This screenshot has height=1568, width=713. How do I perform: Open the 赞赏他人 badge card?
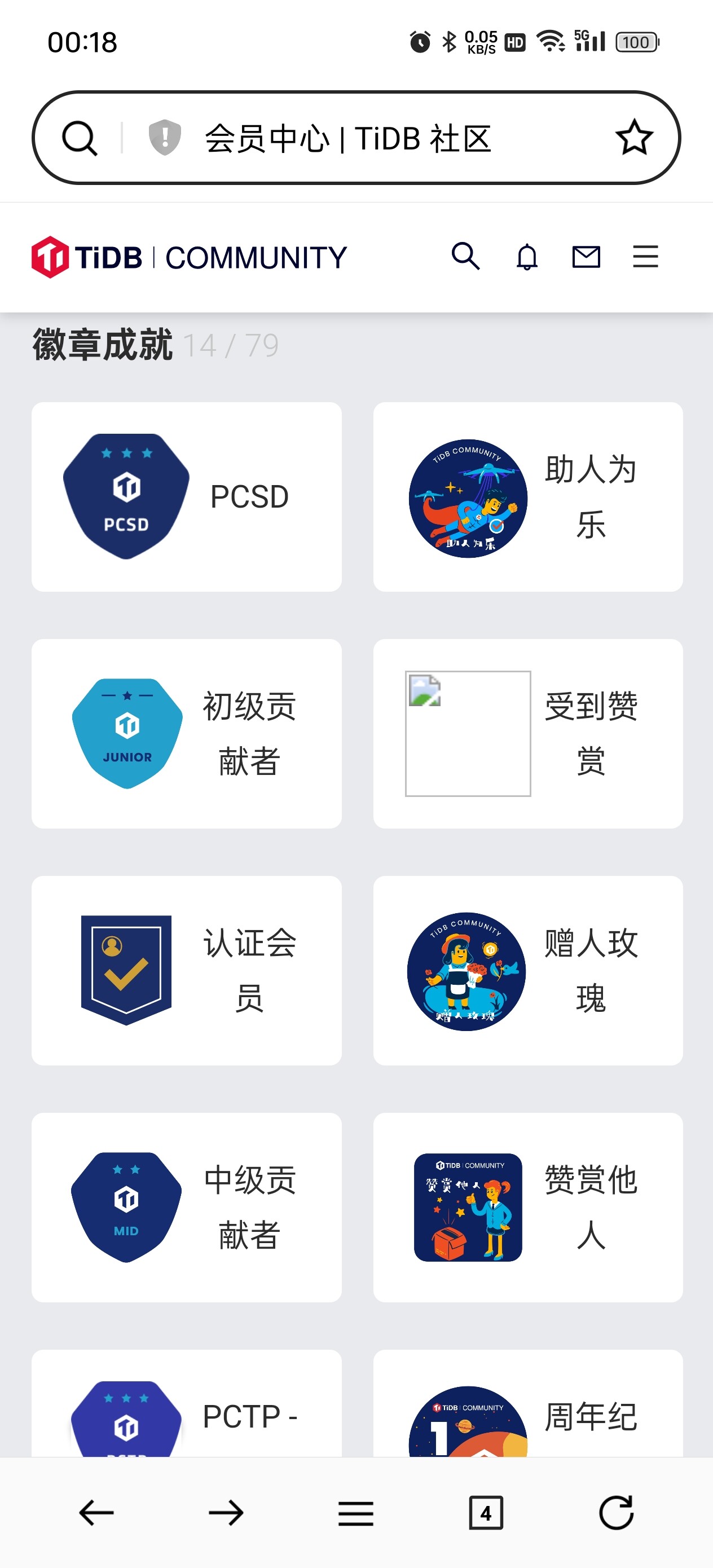click(x=528, y=1207)
